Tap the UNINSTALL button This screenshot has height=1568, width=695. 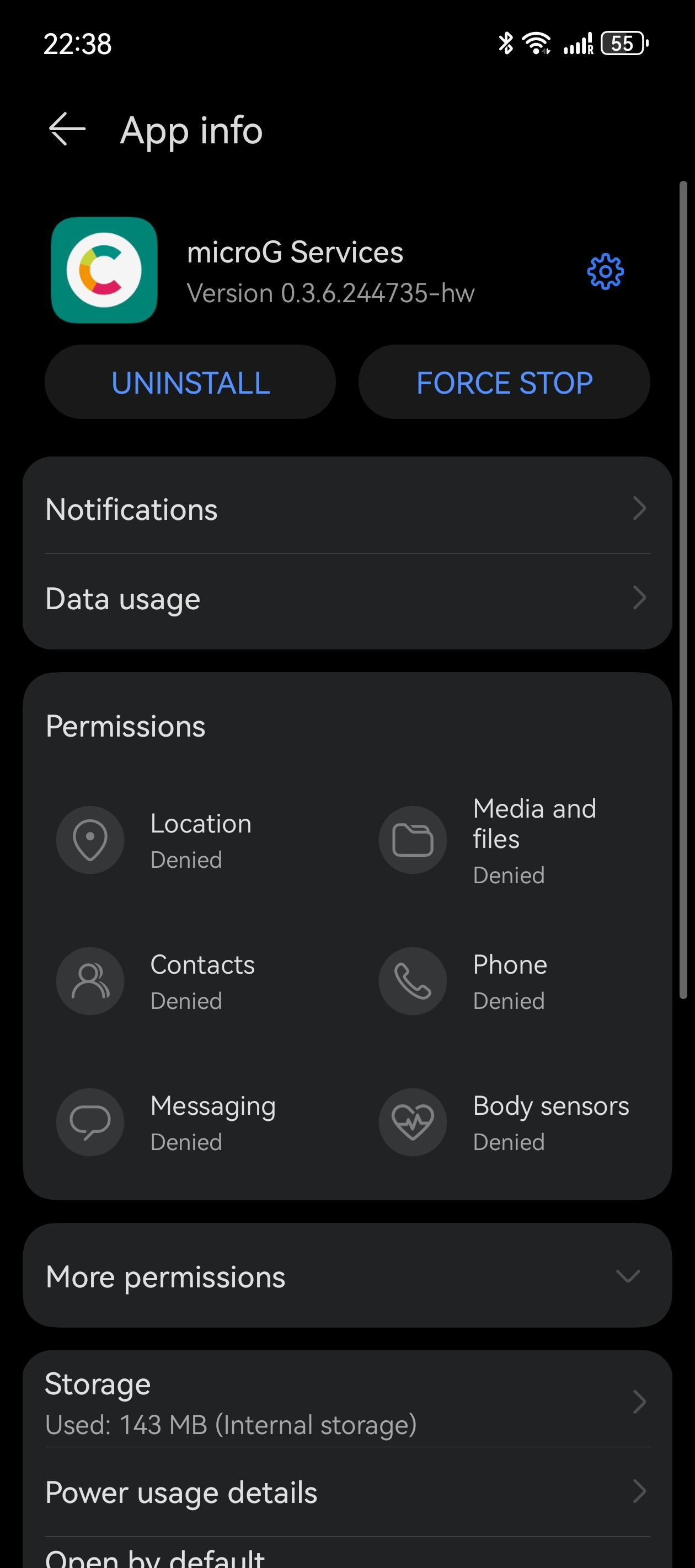click(190, 383)
